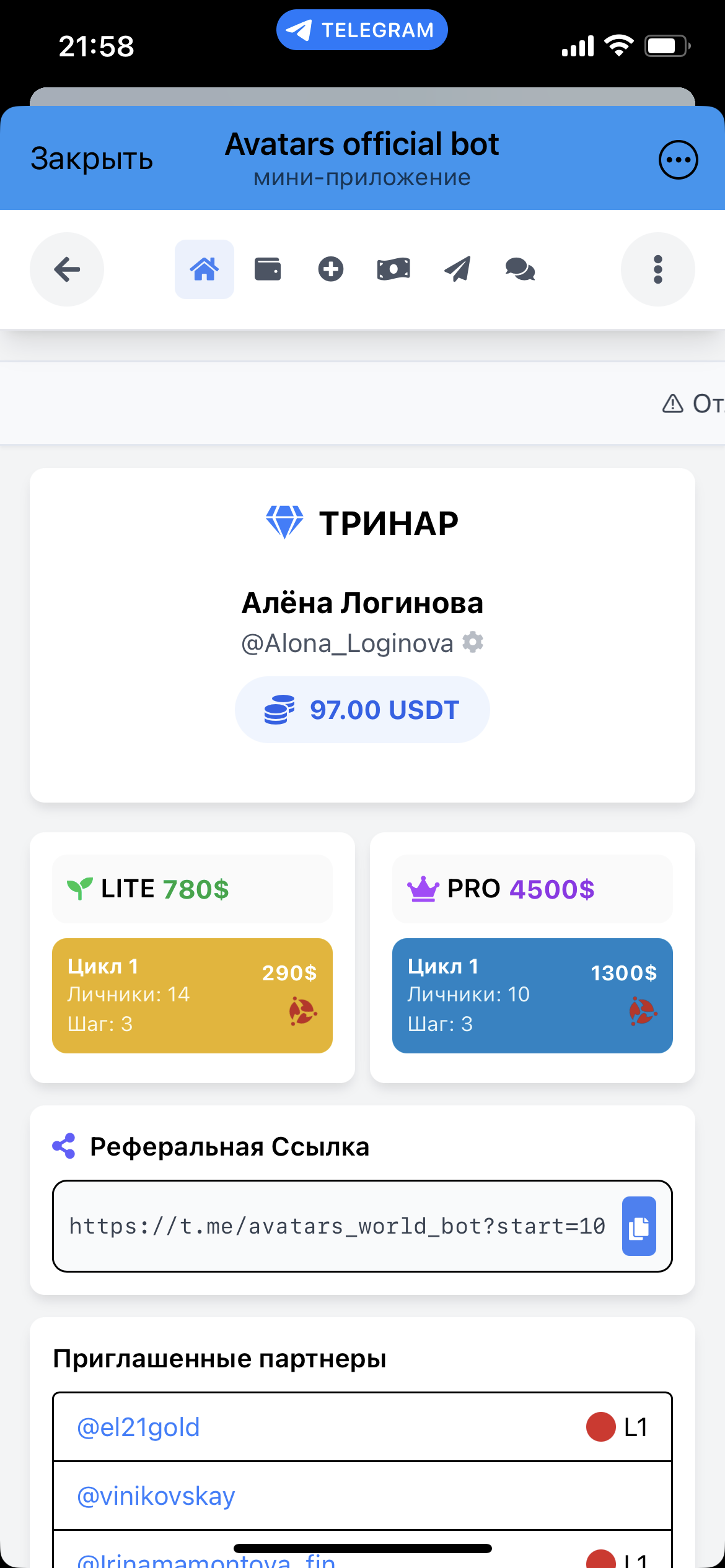Open LITE Цикл 1 card with 290$
This screenshot has width=725, height=1568.
192,995
